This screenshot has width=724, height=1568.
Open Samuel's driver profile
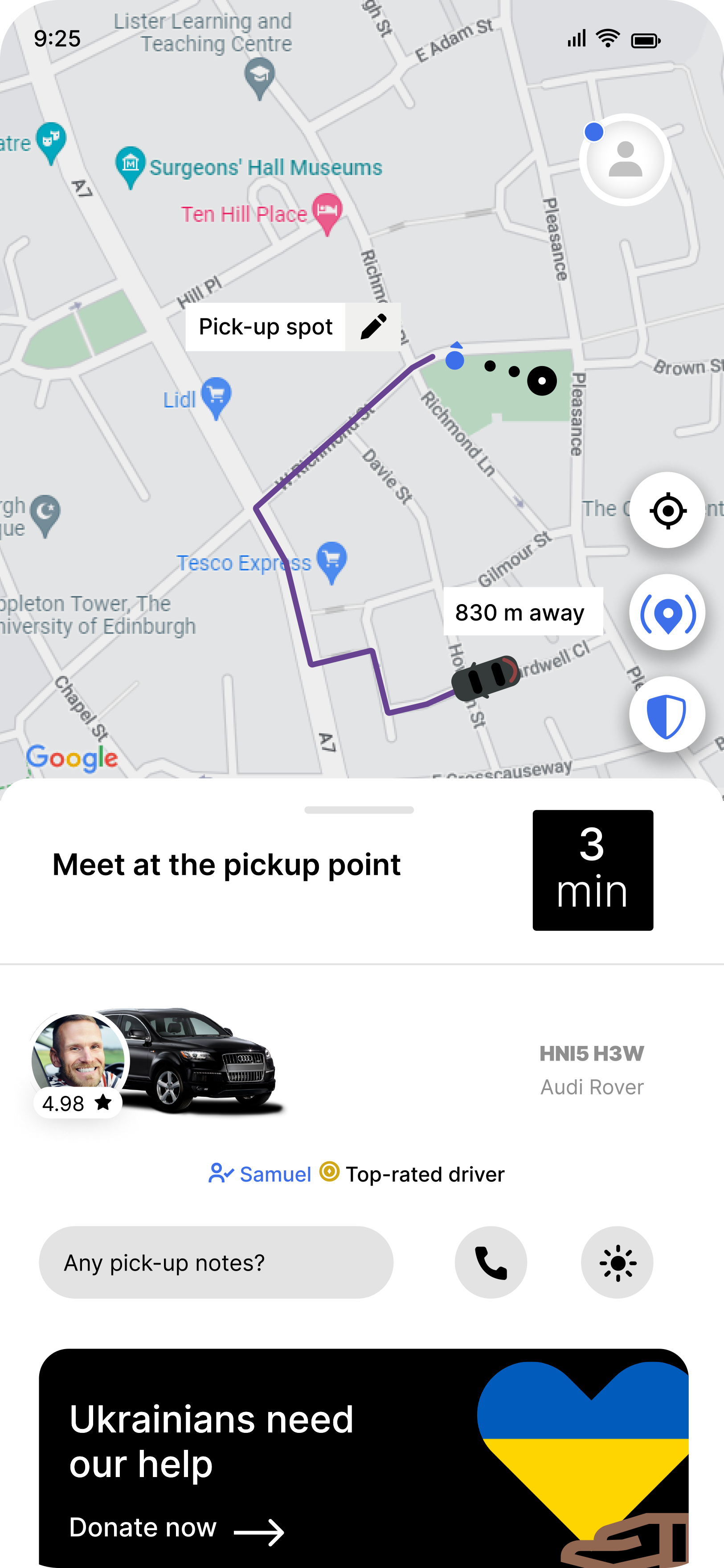(260, 1174)
